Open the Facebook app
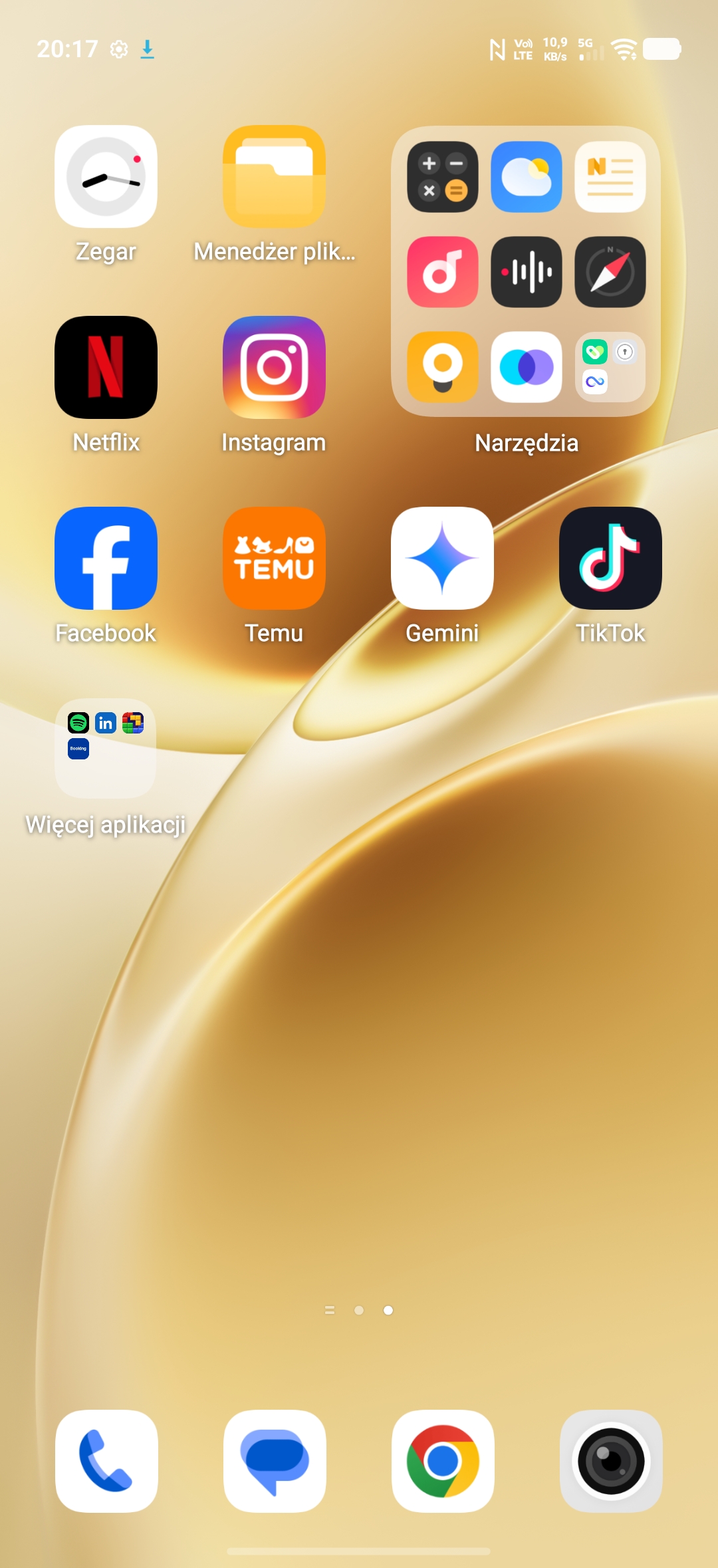Screen dimensions: 718x1568 [x=106, y=558]
